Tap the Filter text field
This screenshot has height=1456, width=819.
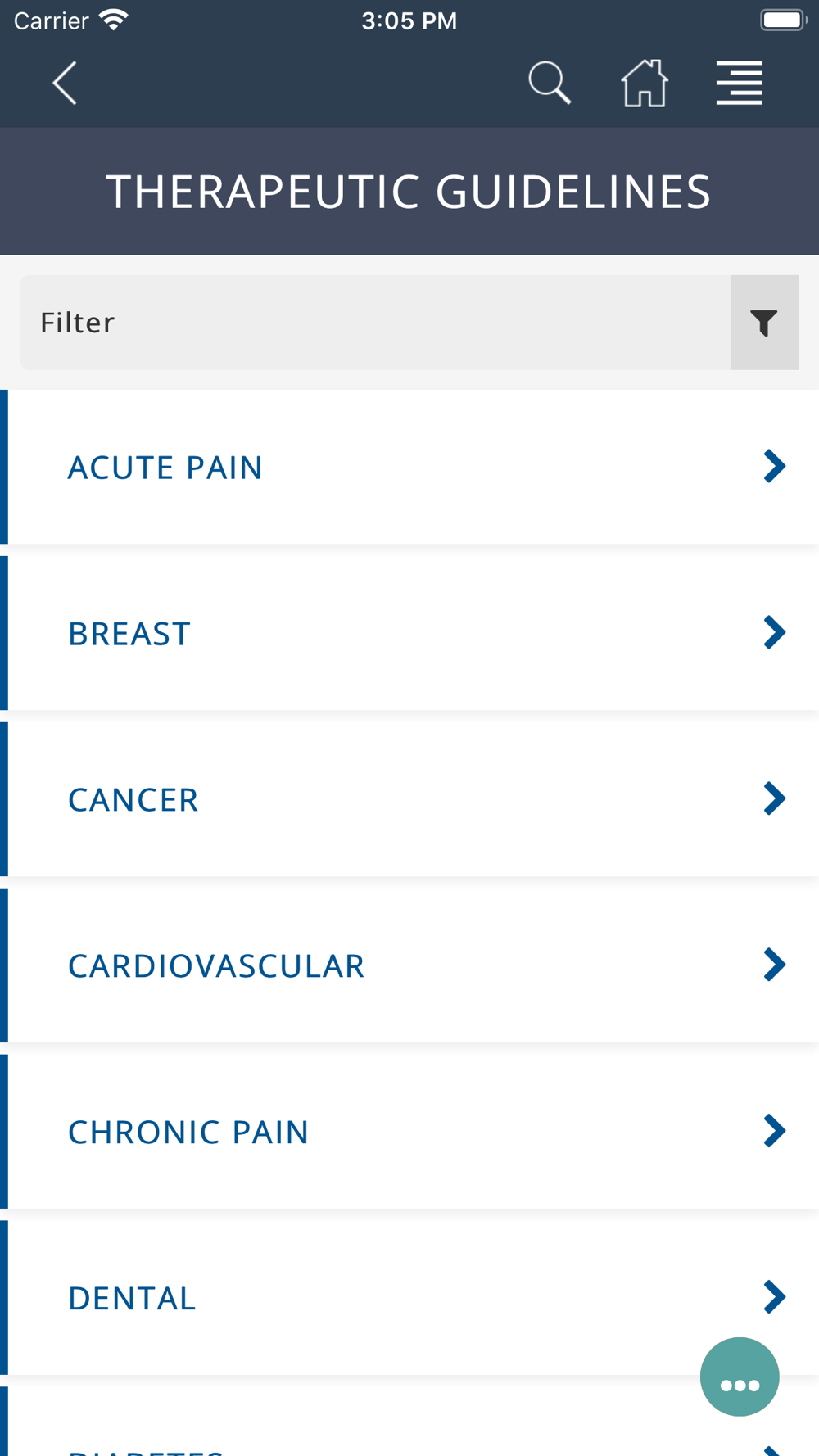pyautogui.click(x=375, y=323)
